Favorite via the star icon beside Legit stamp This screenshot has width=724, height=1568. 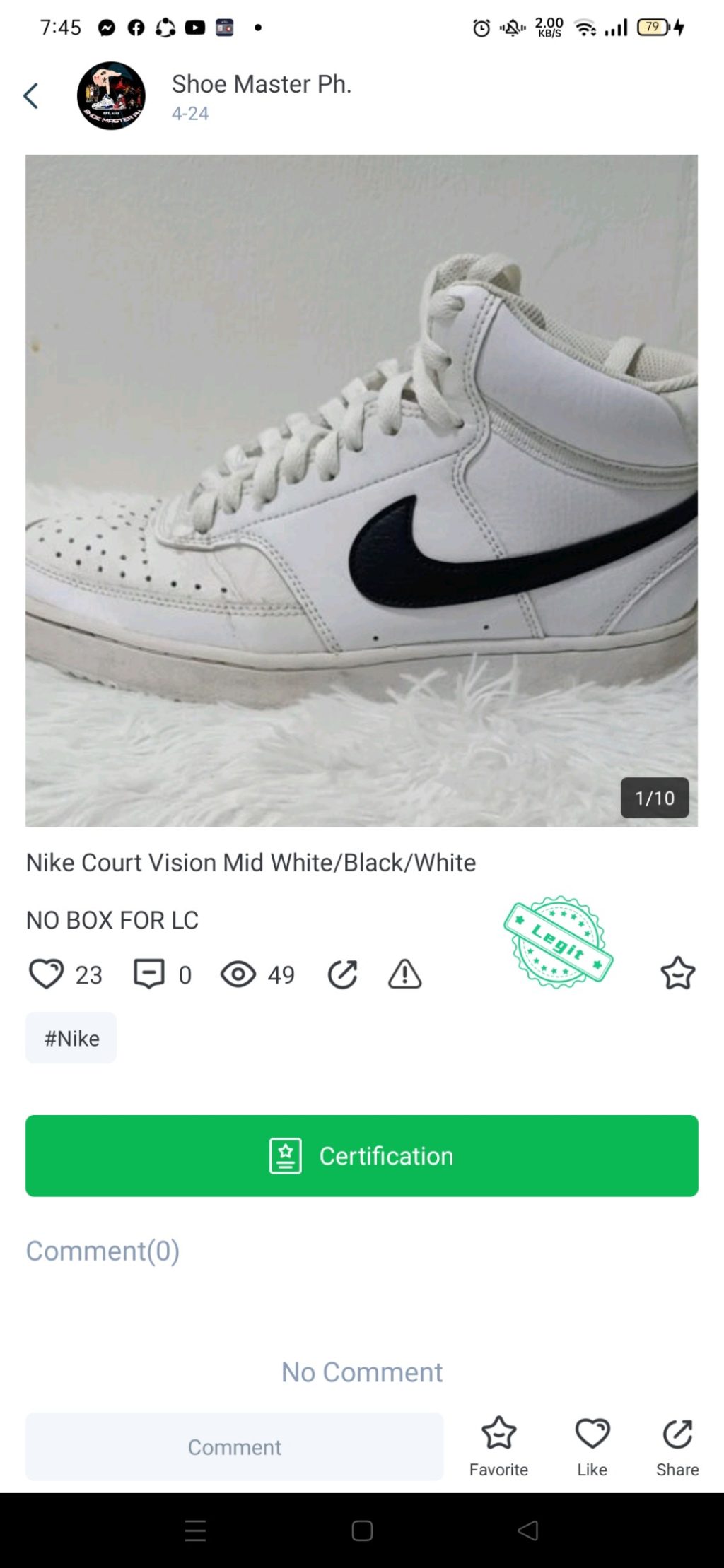coord(677,973)
